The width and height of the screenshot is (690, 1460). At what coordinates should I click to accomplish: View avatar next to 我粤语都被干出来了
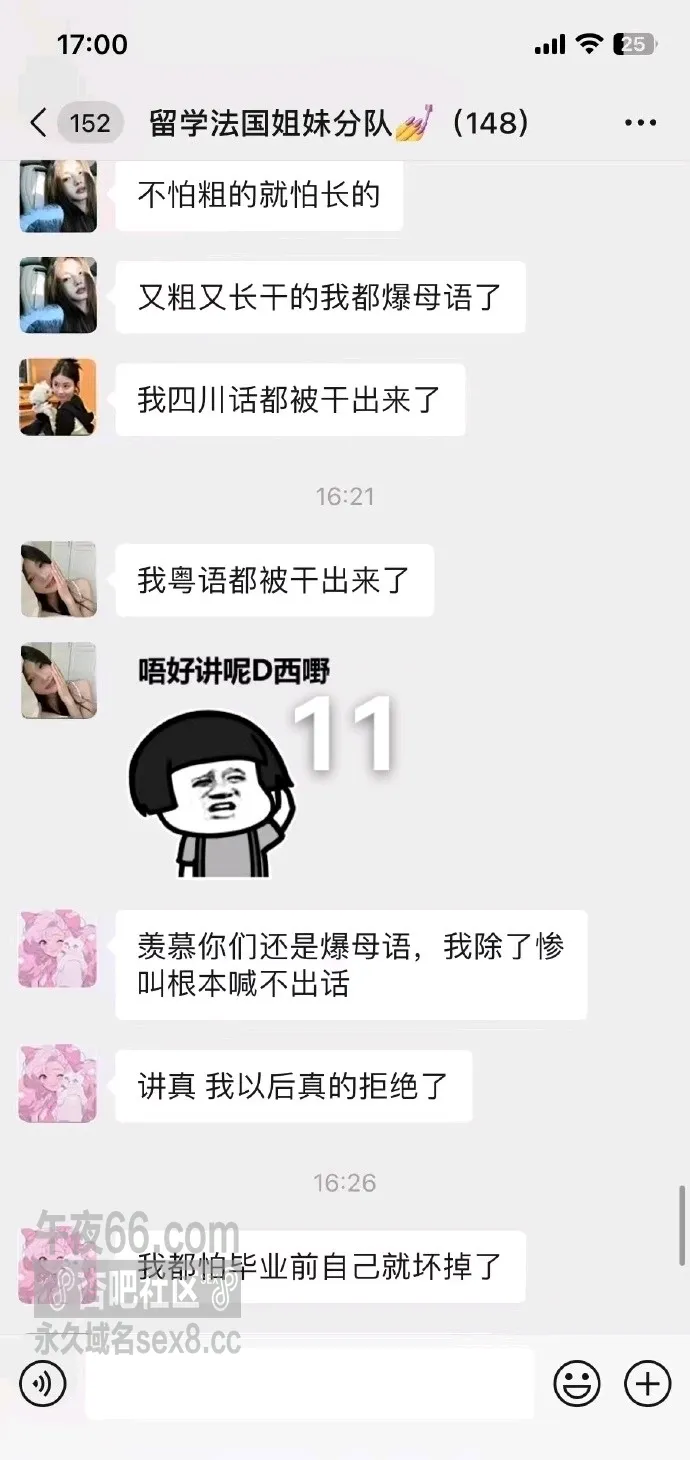click(x=58, y=579)
